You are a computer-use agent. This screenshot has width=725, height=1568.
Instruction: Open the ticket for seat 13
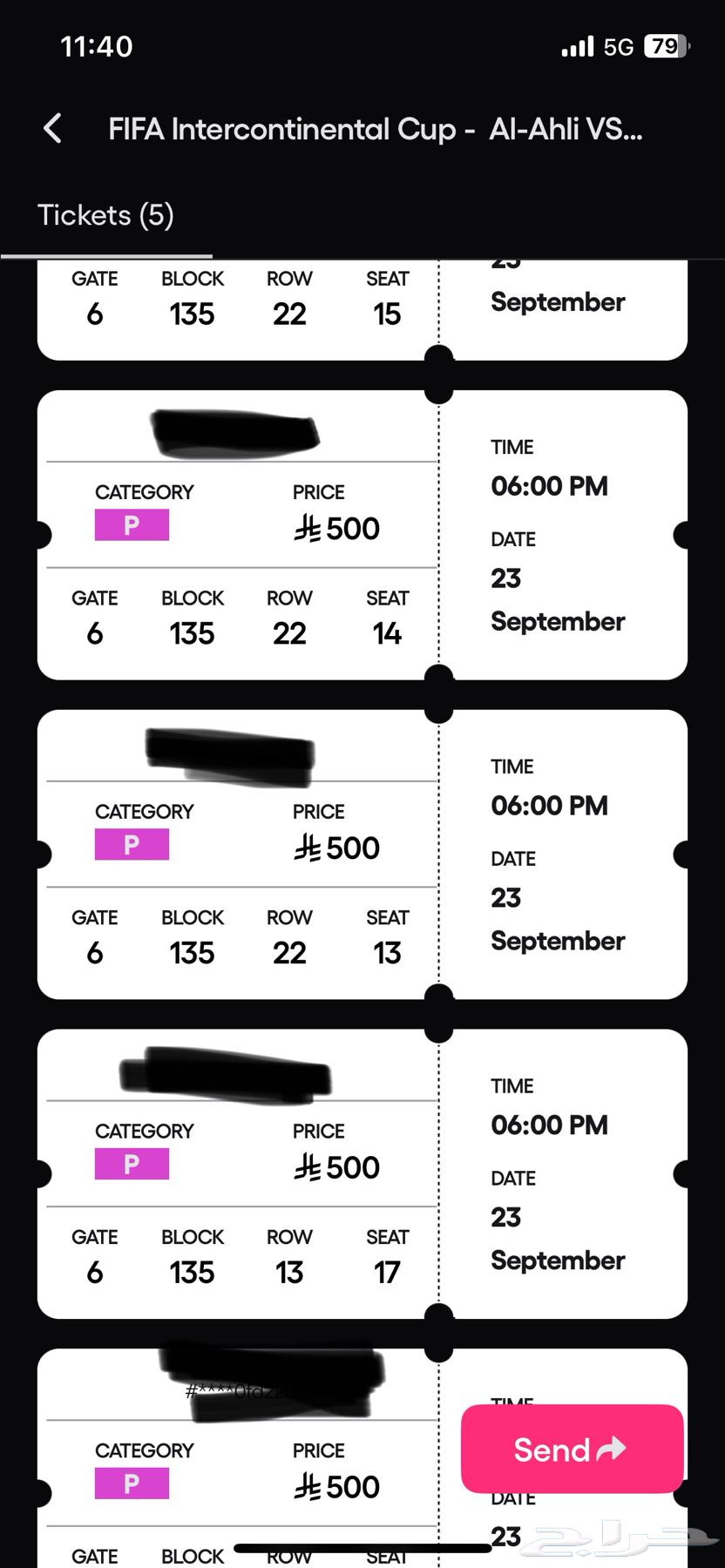pos(362,855)
